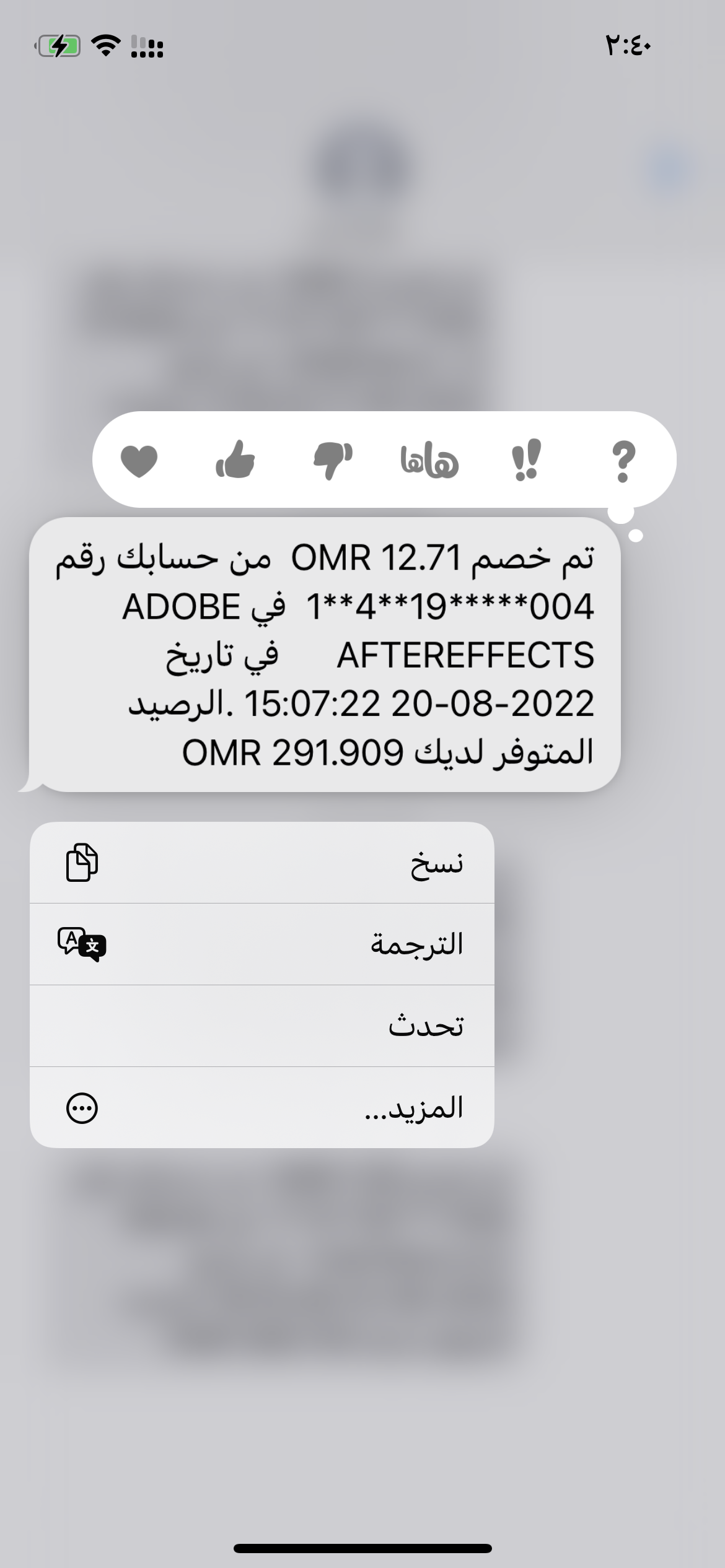React with the heart tapback

139,461
